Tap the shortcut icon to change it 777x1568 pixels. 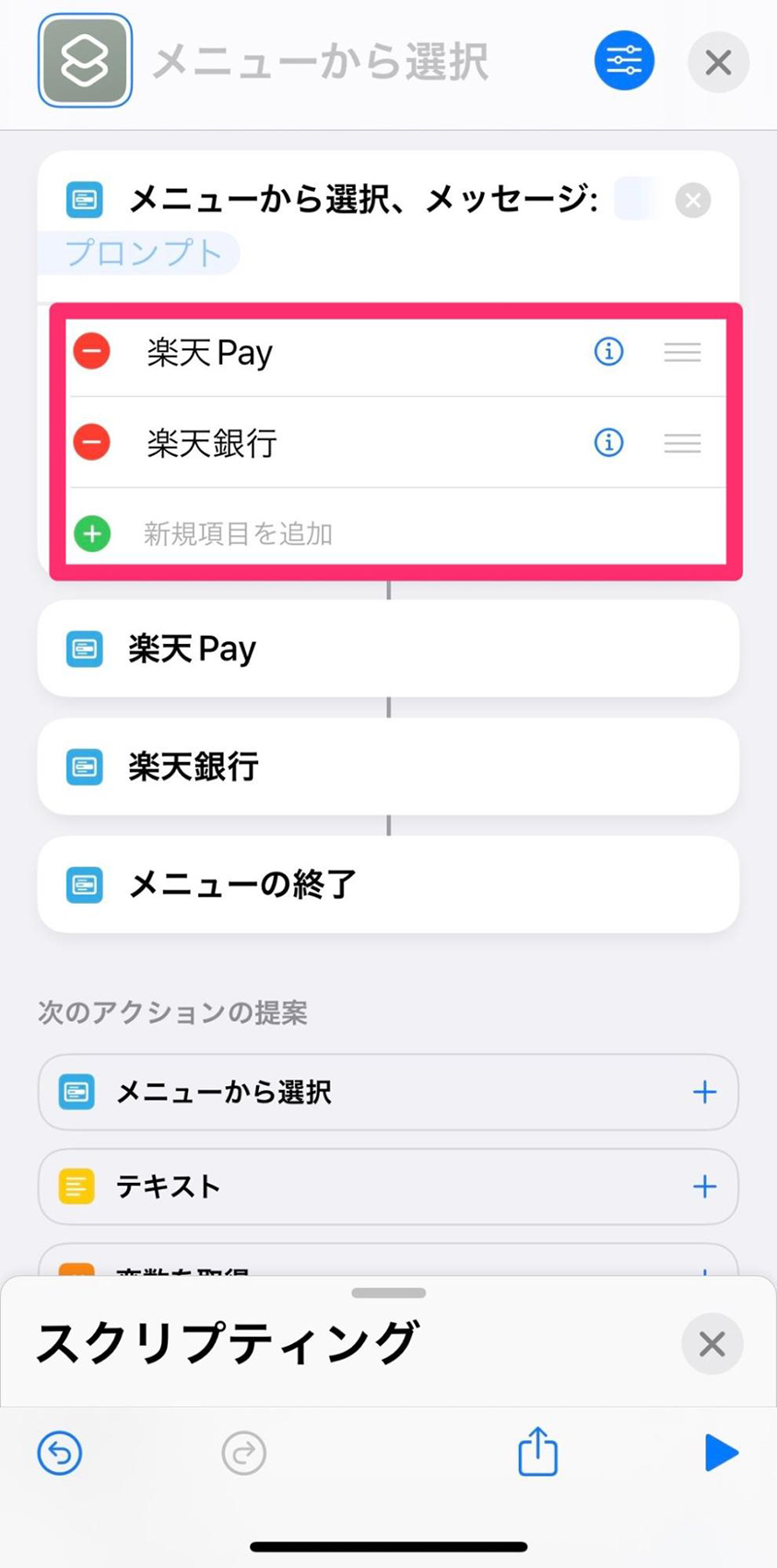[85, 61]
